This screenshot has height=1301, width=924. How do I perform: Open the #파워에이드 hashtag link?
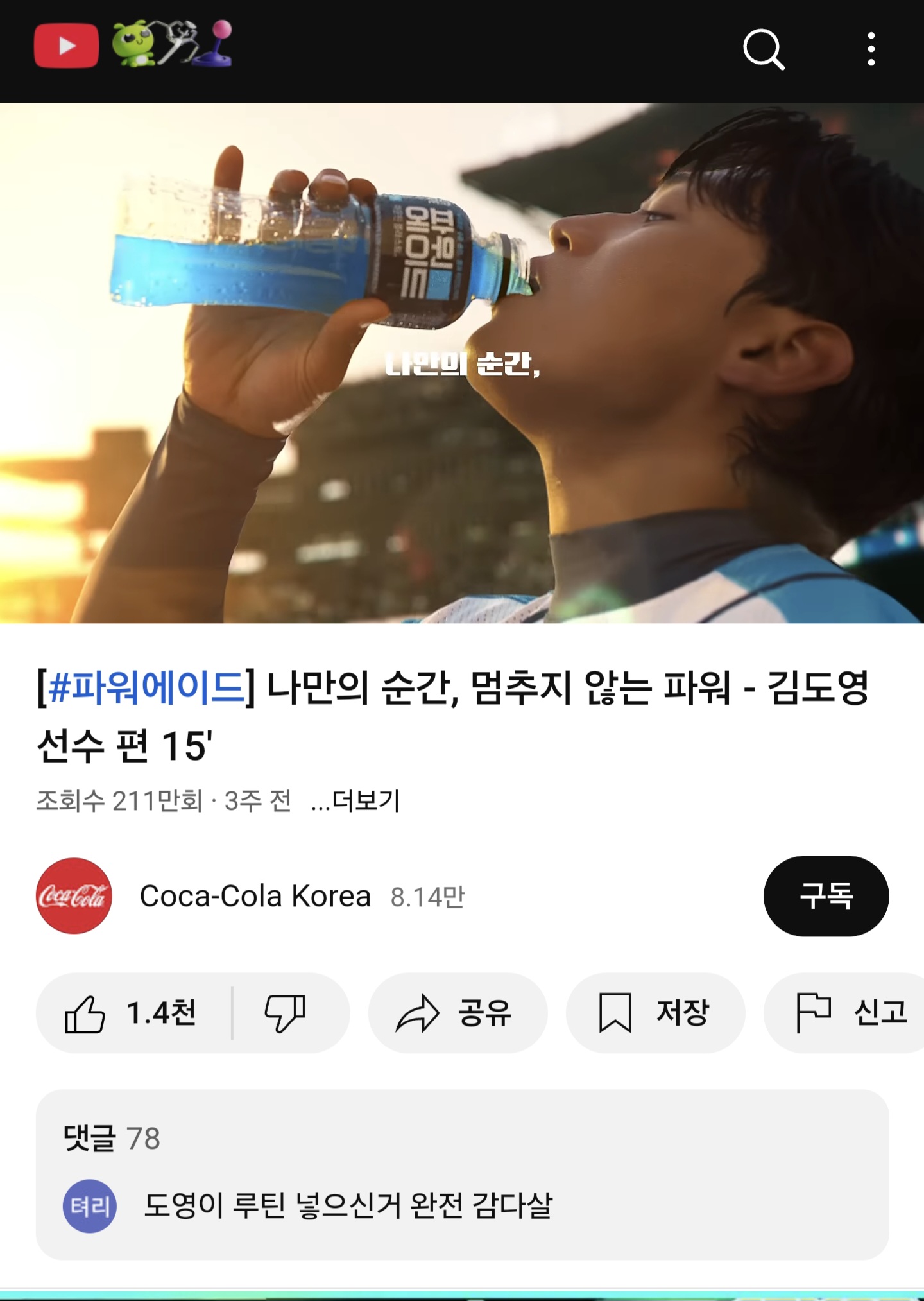coord(146,688)
